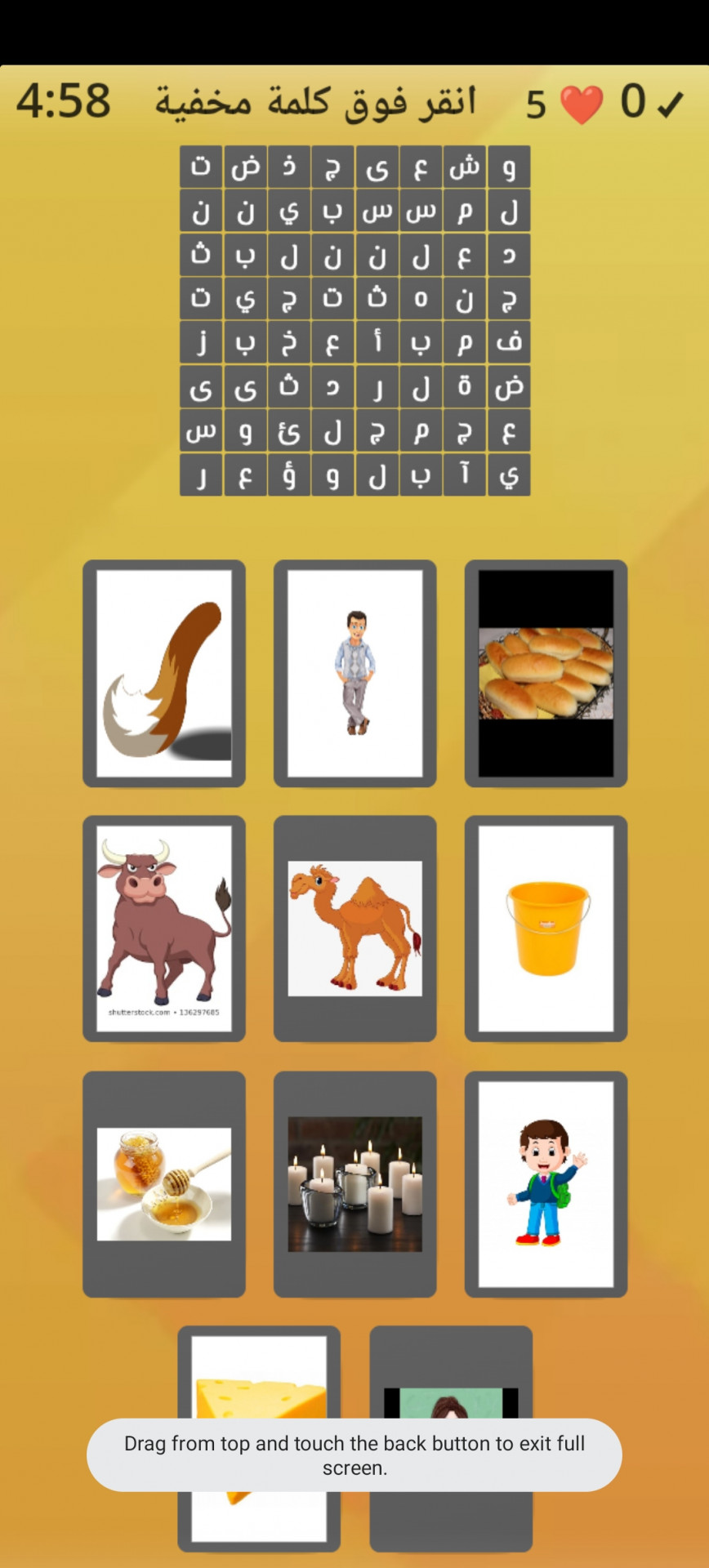Pick the yellow bucket picture card
The height and width of the screenshot is (1568, 709).
[x=546, y=929]
